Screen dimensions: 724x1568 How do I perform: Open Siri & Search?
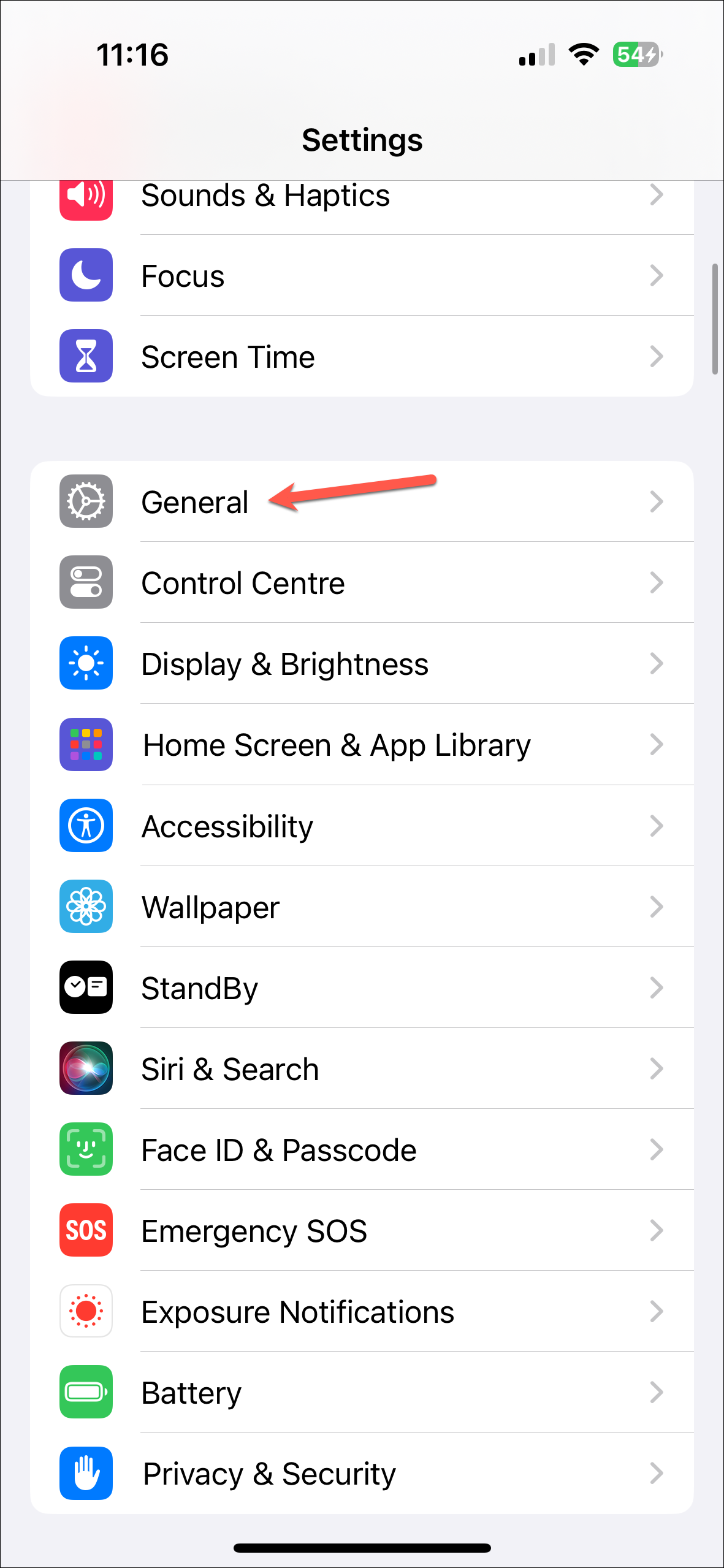(362, 1068)
